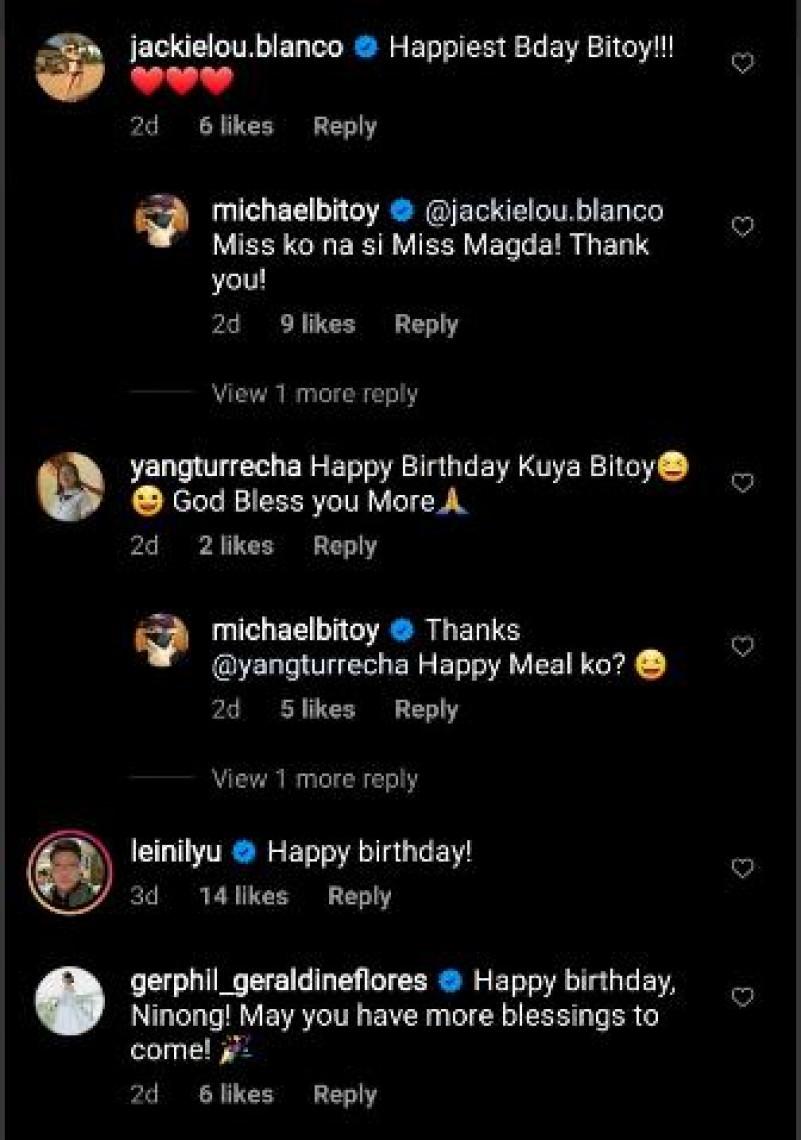Expand 'View 1 more reply' under jackielou.blanco thread
Screen dimensions: 801x1140
click(x=313, y=394)
